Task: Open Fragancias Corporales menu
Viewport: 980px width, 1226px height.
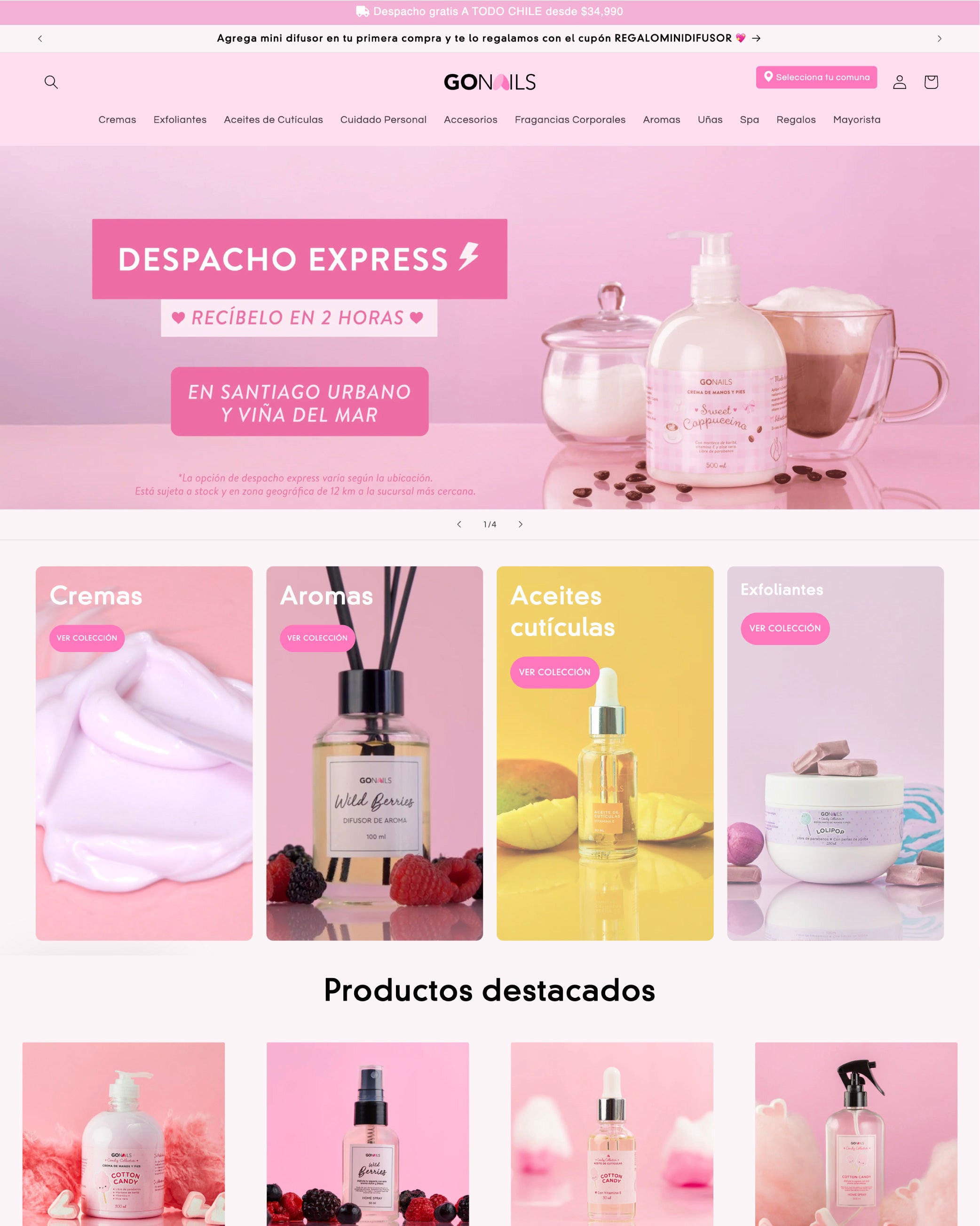Action: pyautogui.click(x=570, y=119)
